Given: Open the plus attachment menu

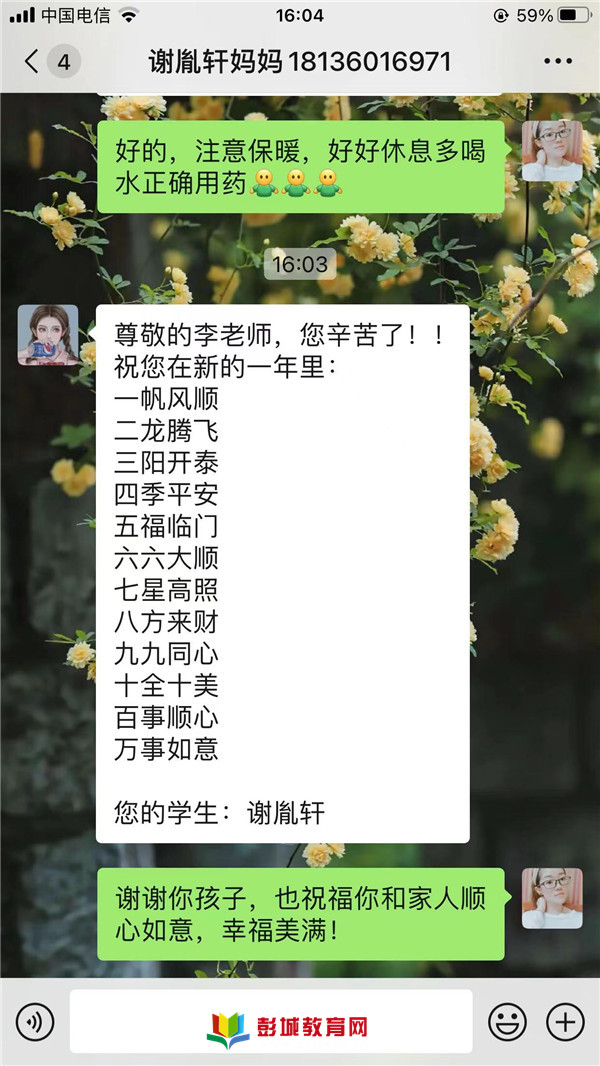Looking at the screenshot, I should click(x=565, y=1022).
